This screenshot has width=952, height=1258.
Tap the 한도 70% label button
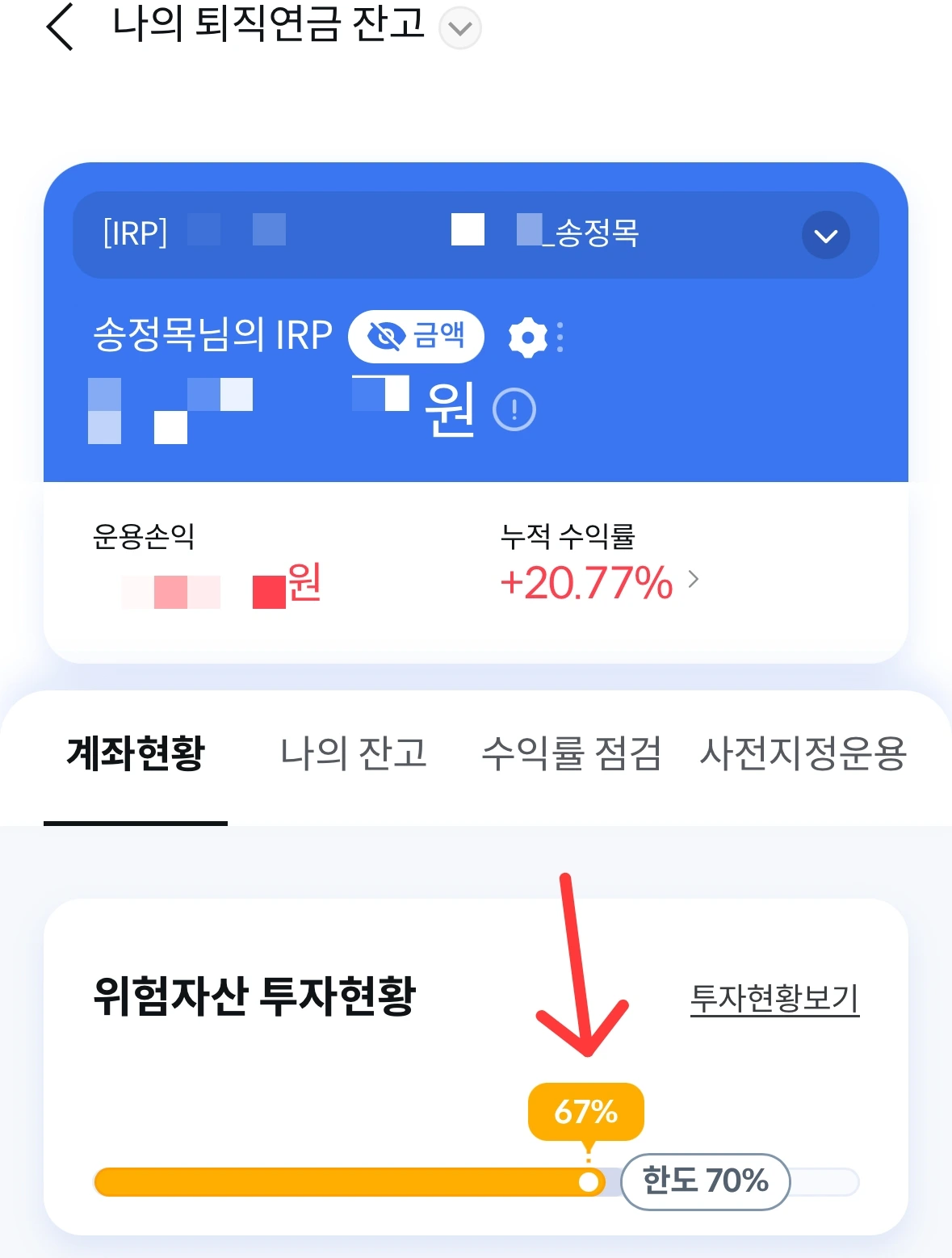(x=705, y=1181)
